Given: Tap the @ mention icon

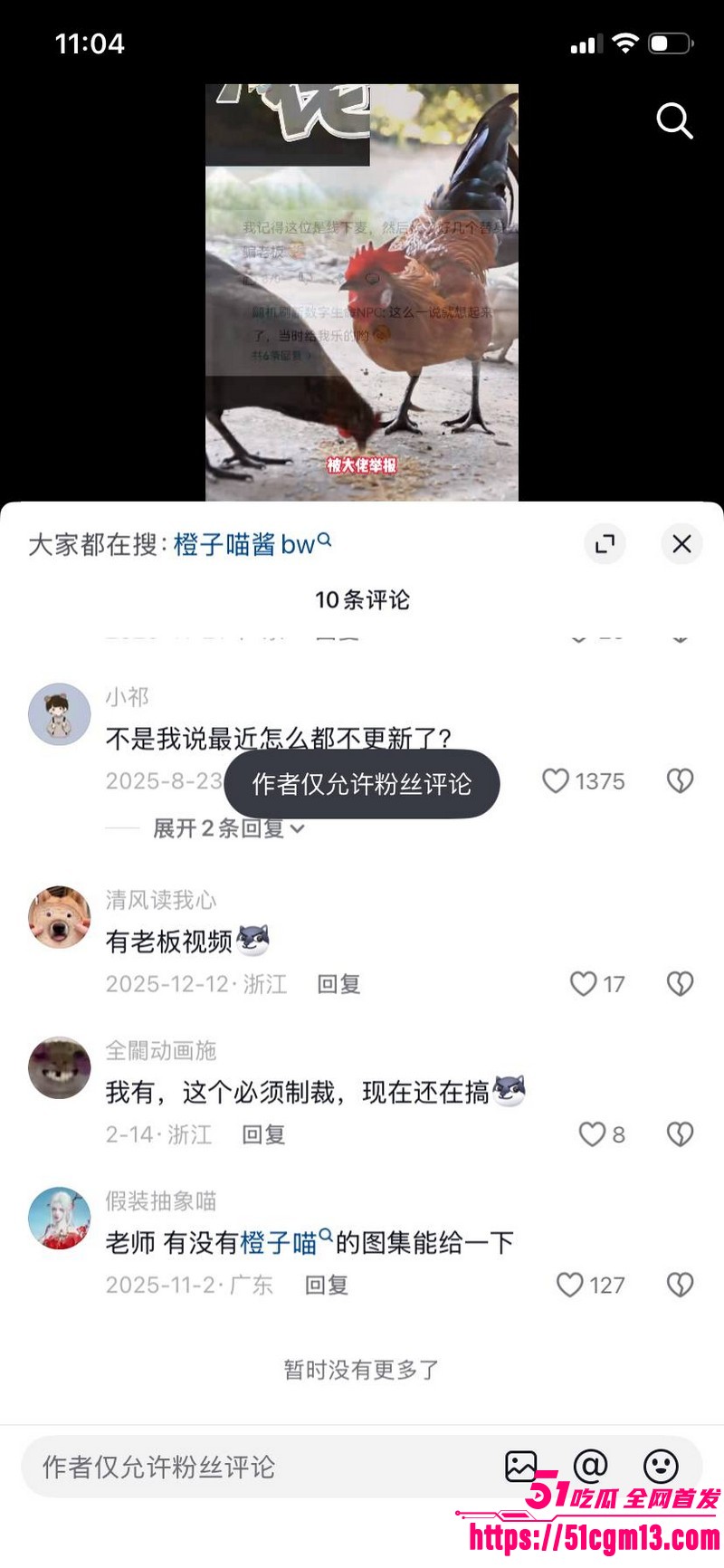Looking at the screenshot, I should pos(590,1467).
